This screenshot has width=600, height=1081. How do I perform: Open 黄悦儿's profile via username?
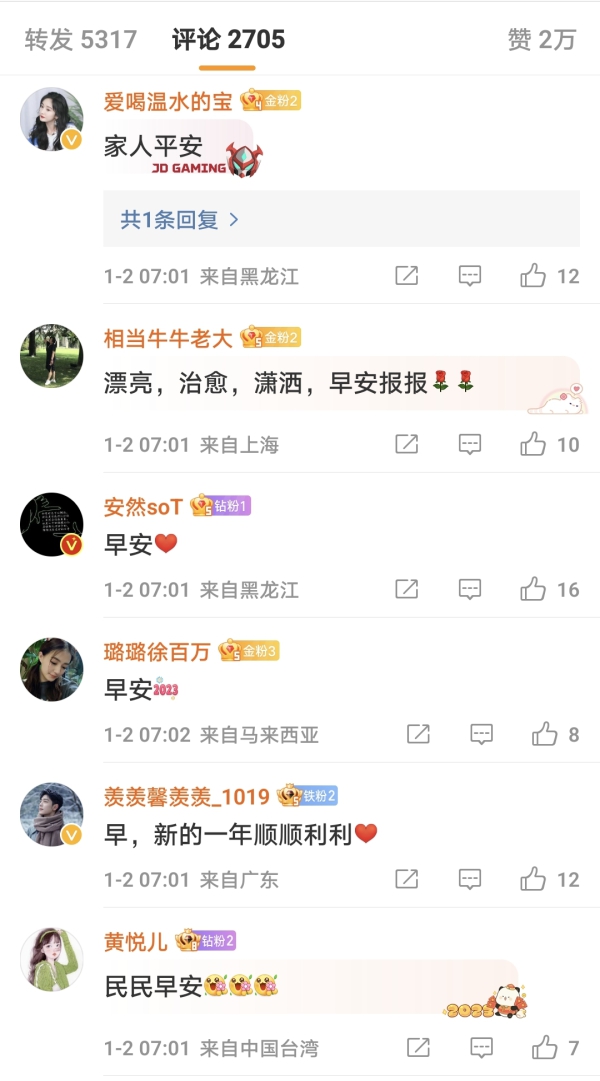pyautogui.click(x=135, y=942)
